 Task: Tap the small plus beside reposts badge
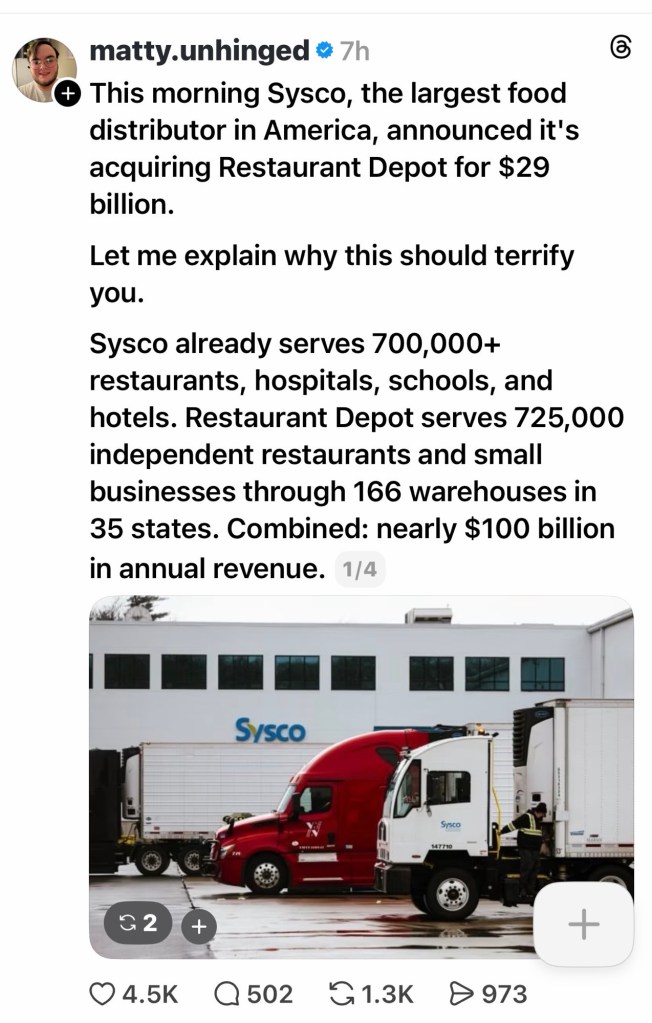pyautogui.click(x=199, y=927)
